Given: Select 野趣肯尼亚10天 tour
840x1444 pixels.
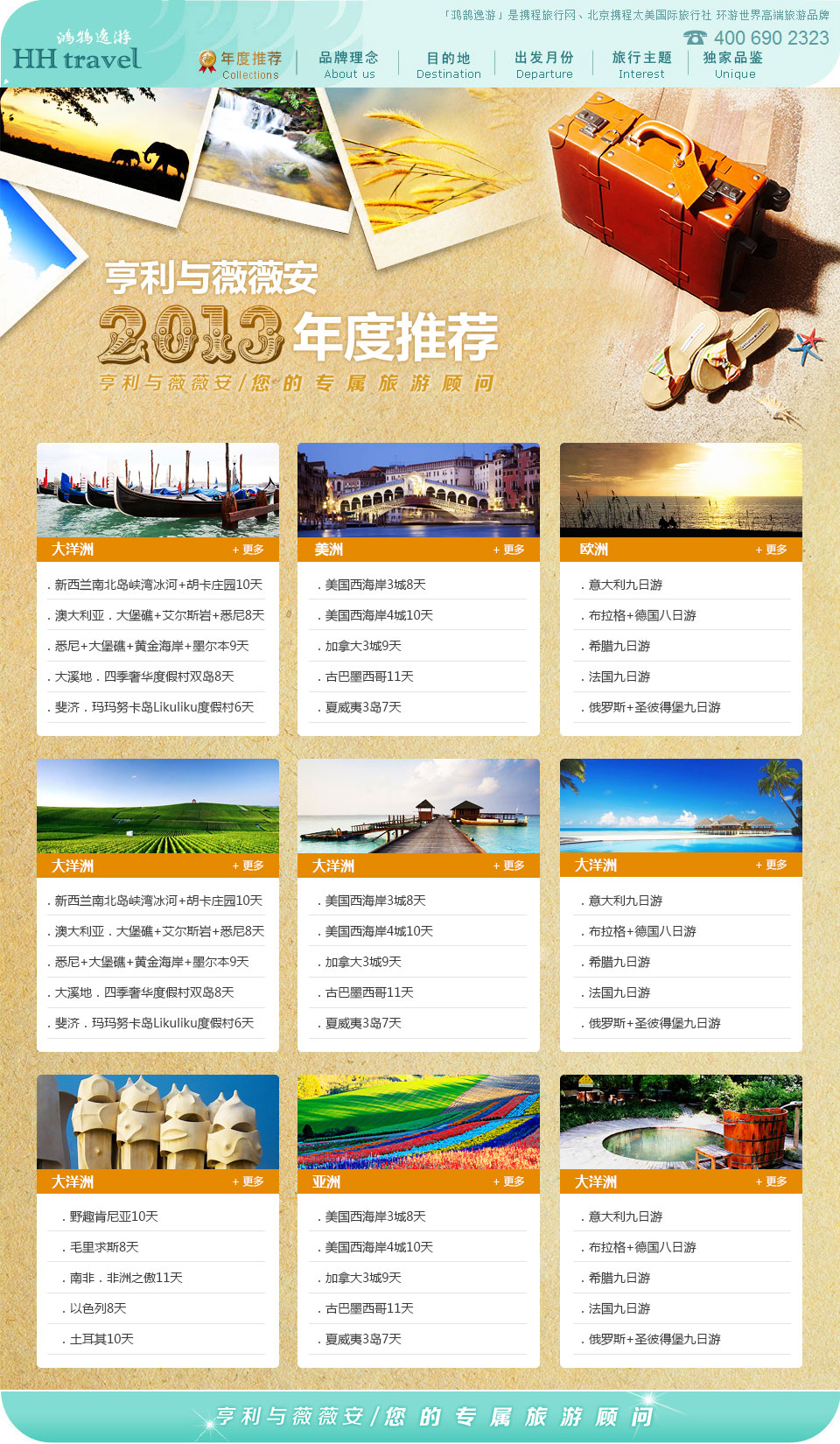Looking at the screenshot, I should pos(114,1216).
